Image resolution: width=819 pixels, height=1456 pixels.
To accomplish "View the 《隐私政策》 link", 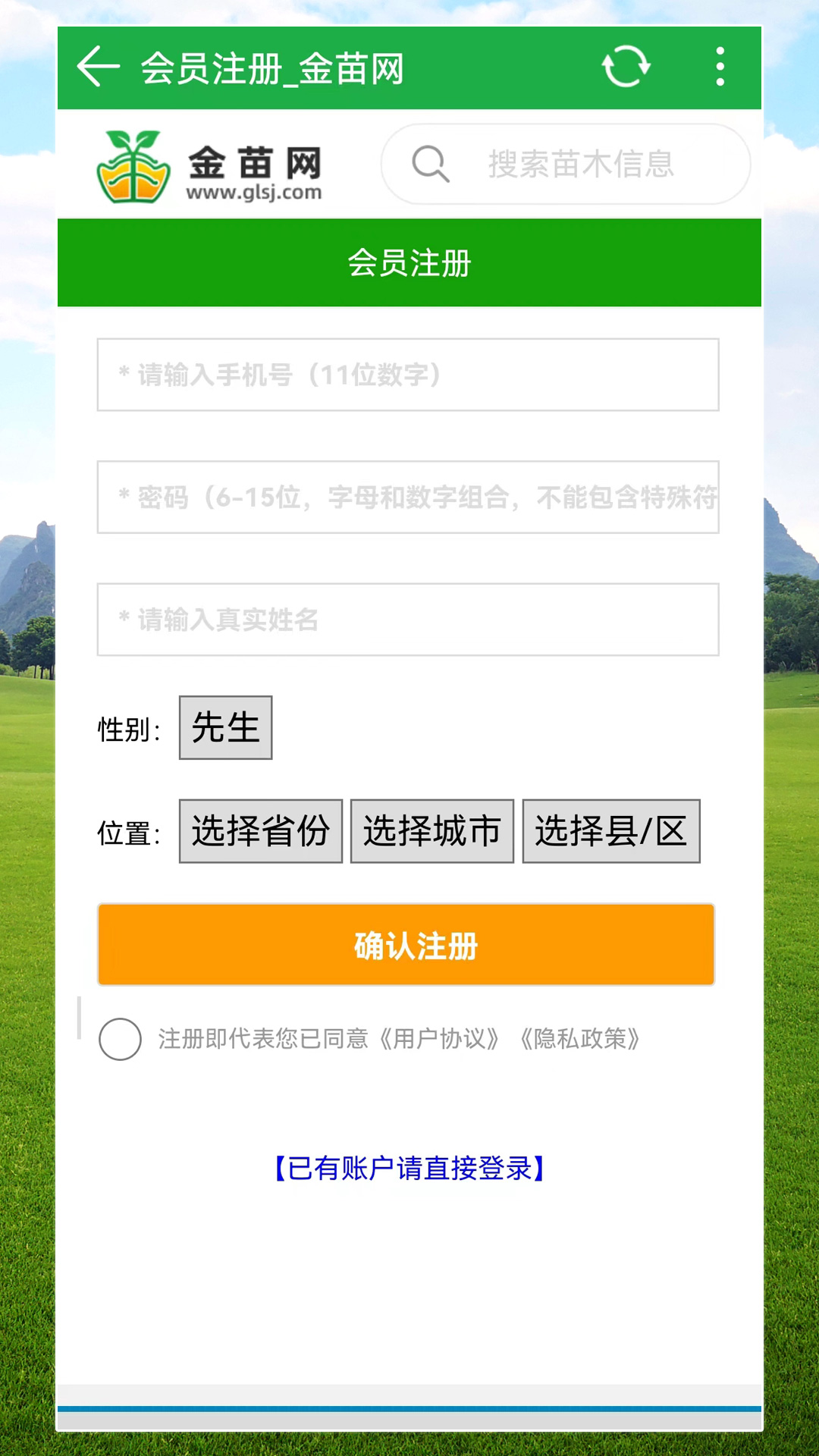I will (x=580, y=1039).
